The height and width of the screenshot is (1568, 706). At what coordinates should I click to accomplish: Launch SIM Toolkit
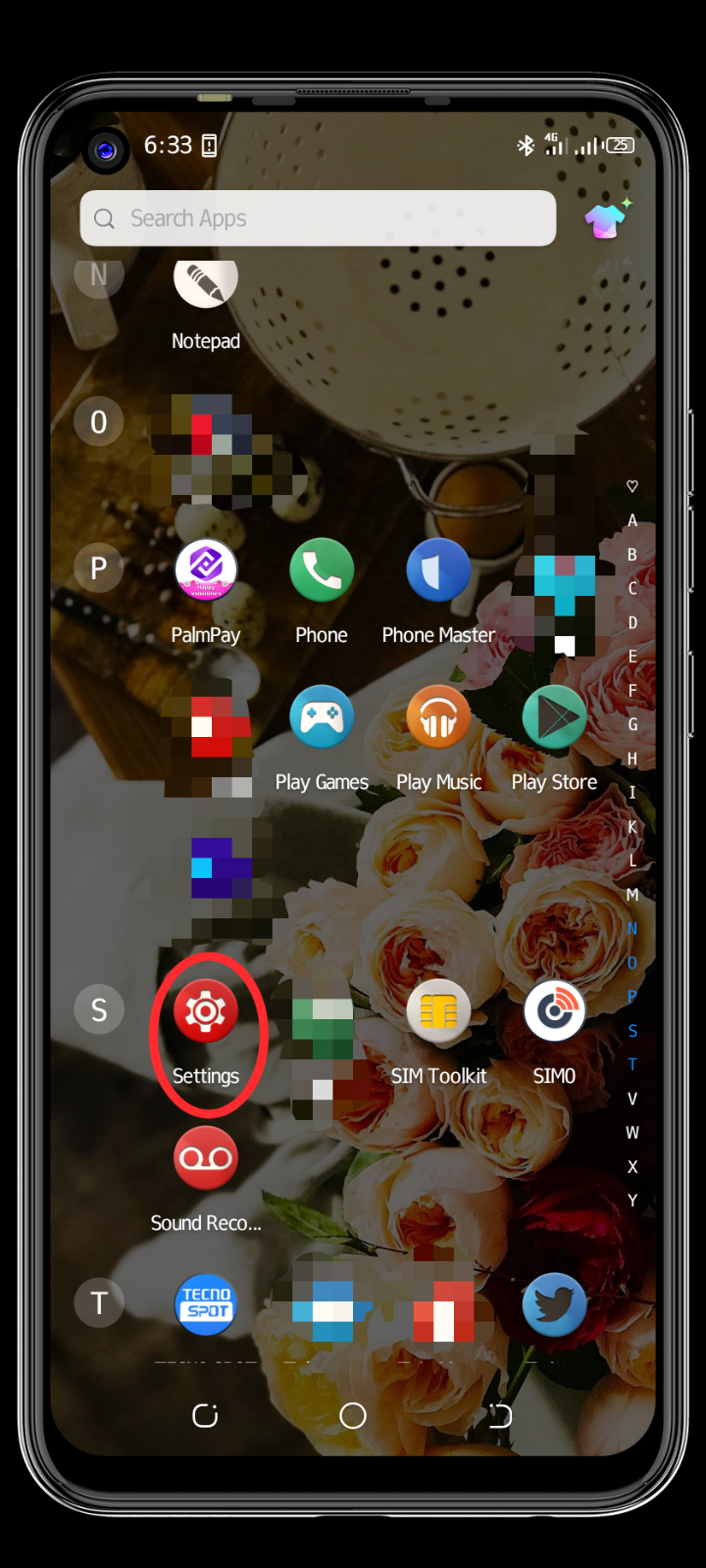438,1011
